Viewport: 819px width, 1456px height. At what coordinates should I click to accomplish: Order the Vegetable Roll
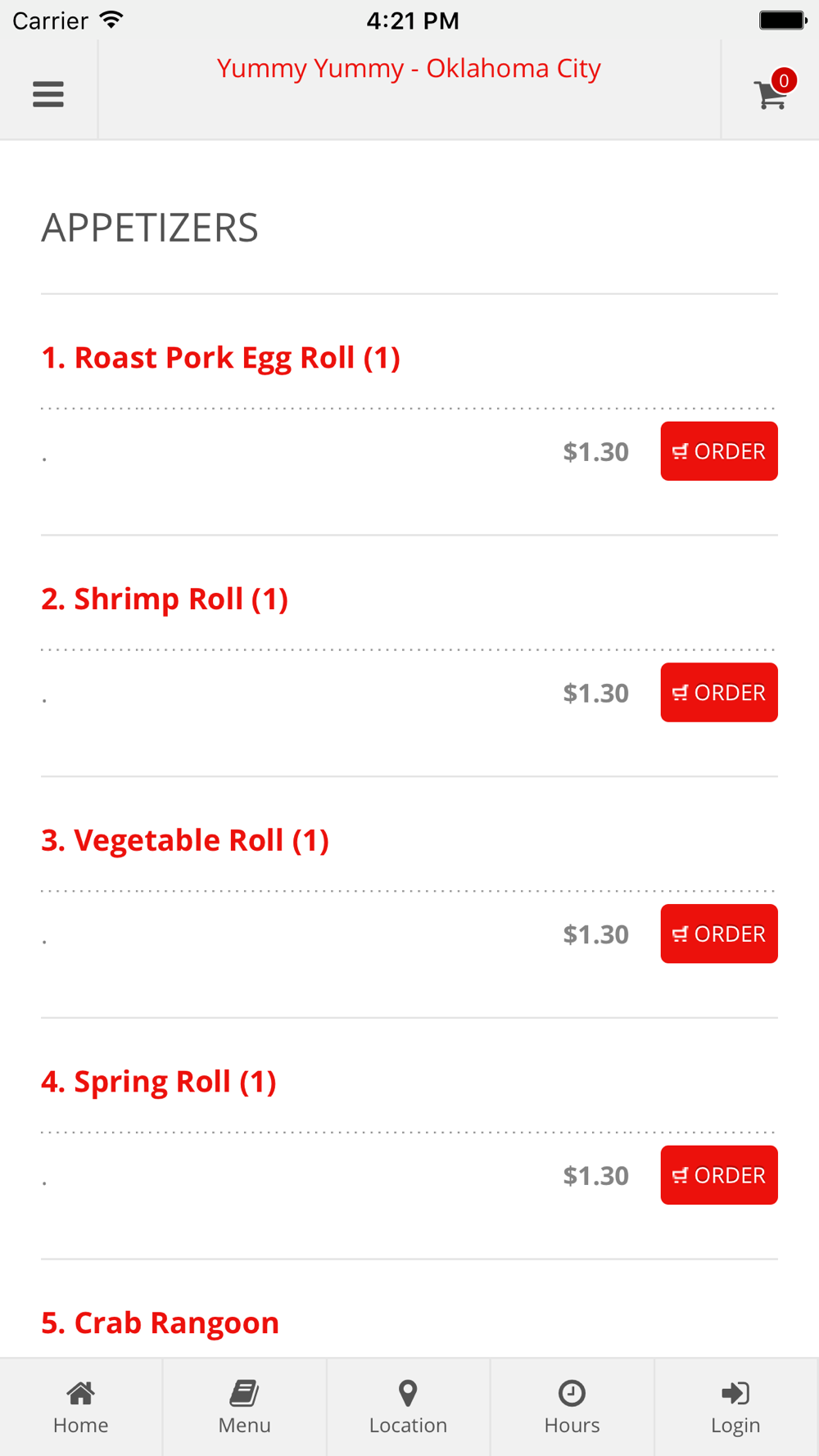point(718,934)
